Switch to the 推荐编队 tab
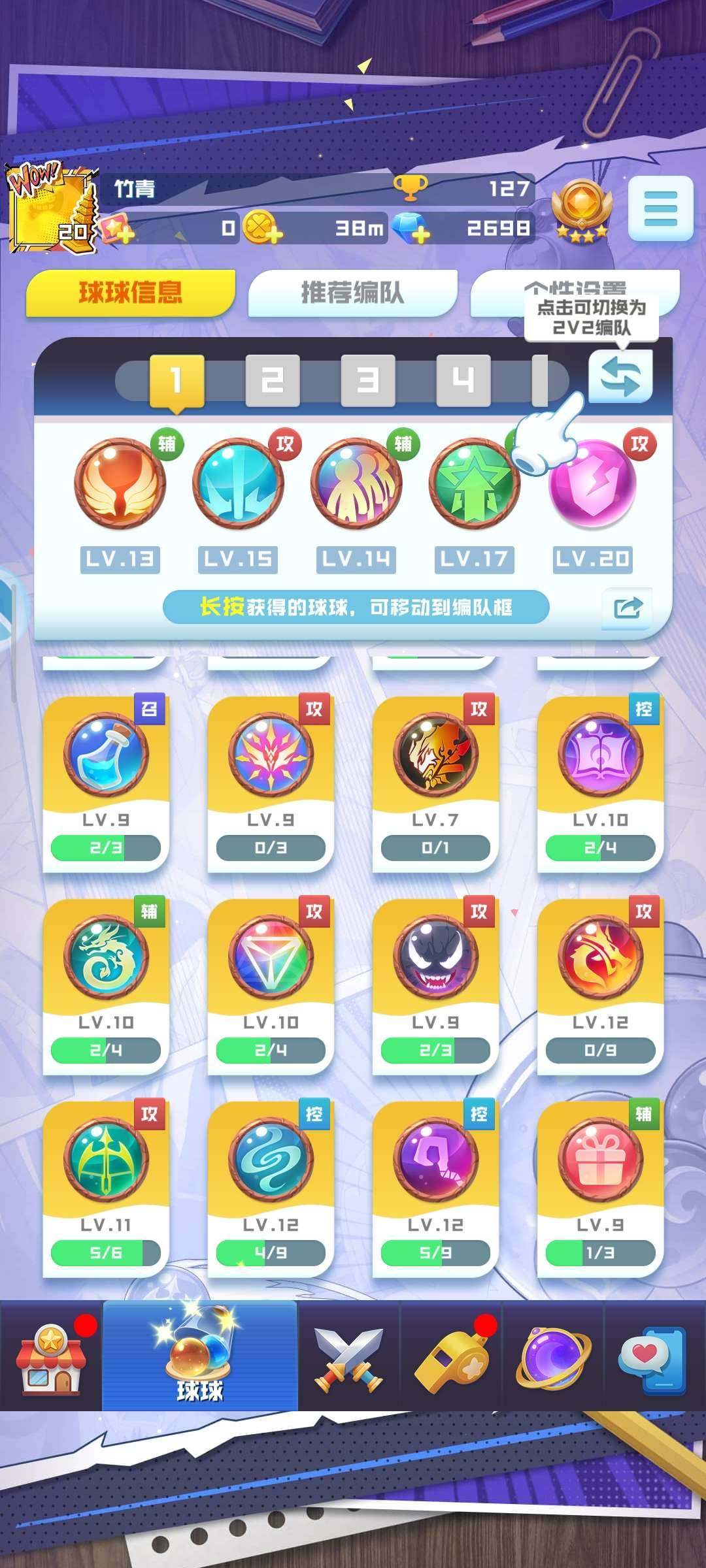 pos(352,293)
